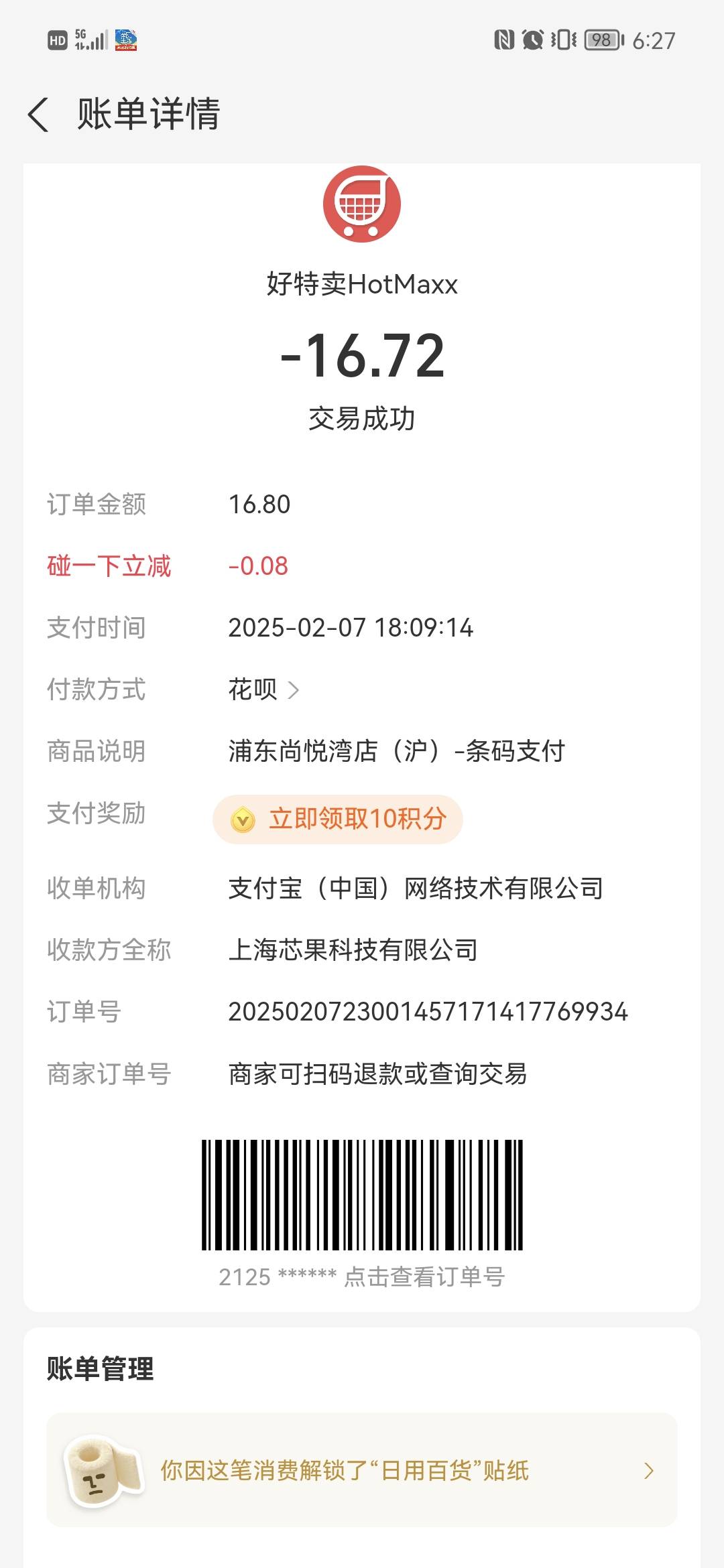This screenshot has height=1568, width=724.
Task: Claim the 立即领取10积分 reward
Action: coord(338,819)
